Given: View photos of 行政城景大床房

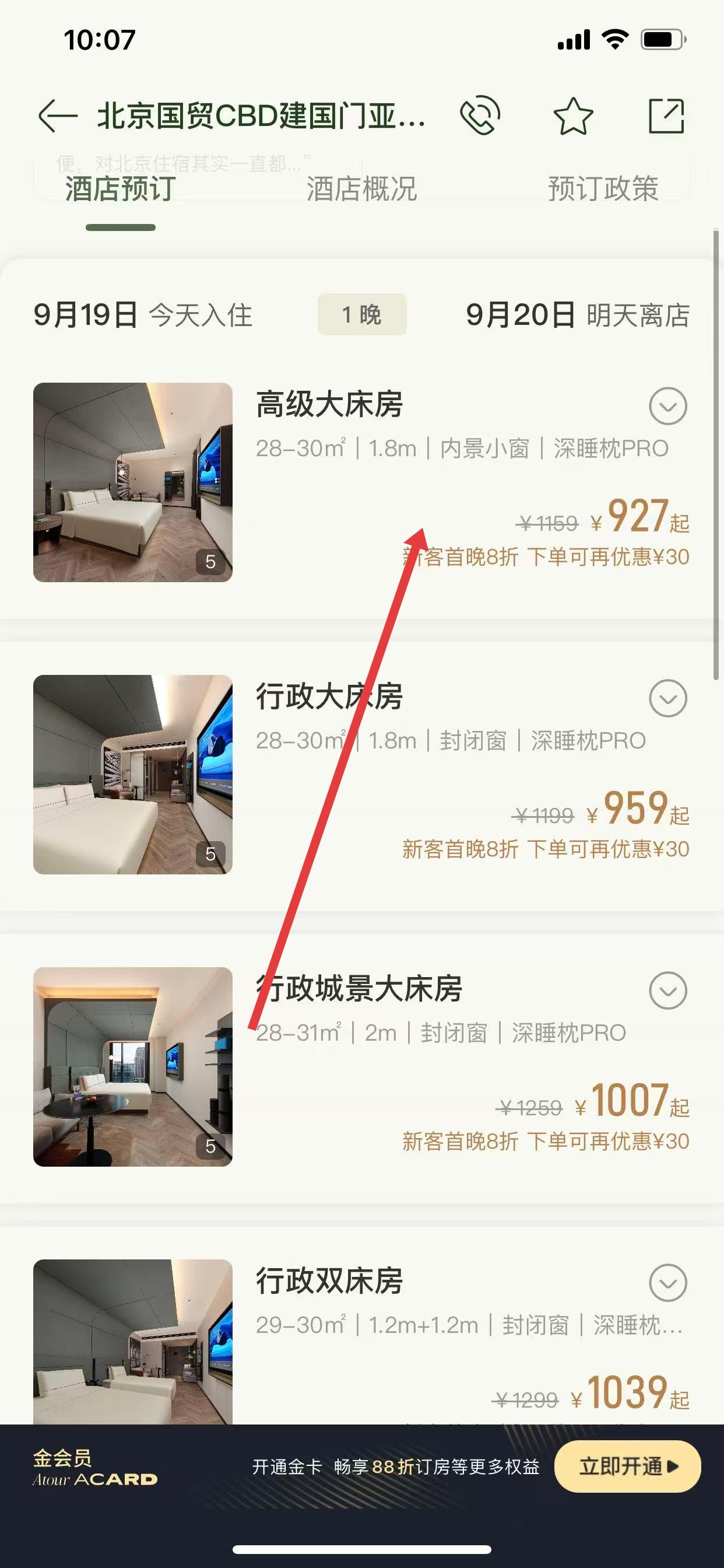Looking at the screenshot, I should (133, 1066).
